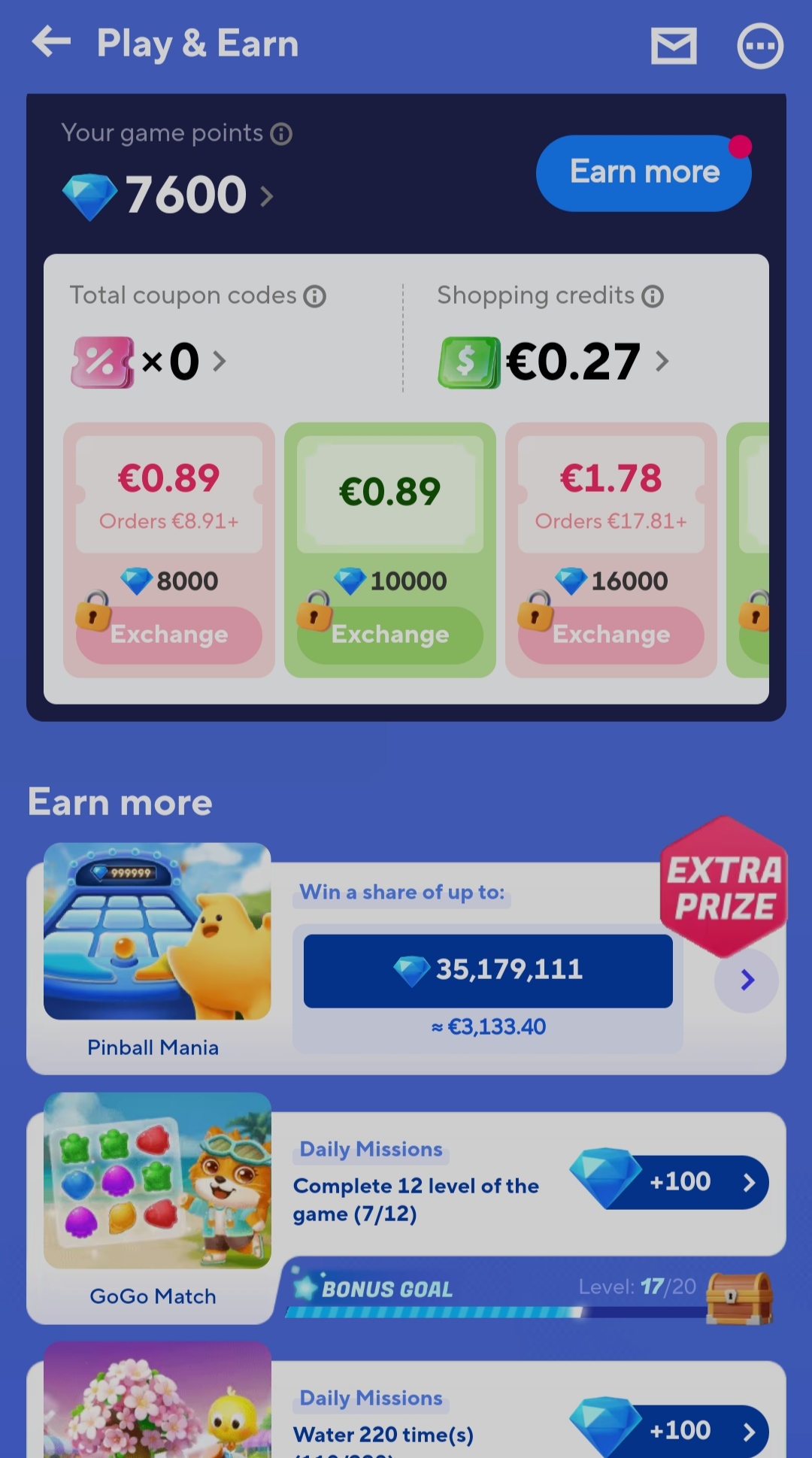Show info about game points
812x1458 pixels.
point(282,134)
